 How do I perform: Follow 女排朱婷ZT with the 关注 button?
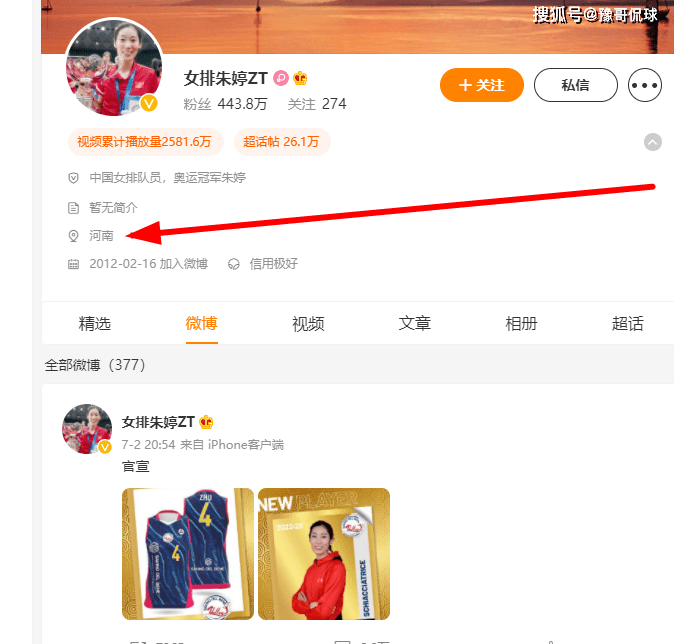[x=482, y=85]
